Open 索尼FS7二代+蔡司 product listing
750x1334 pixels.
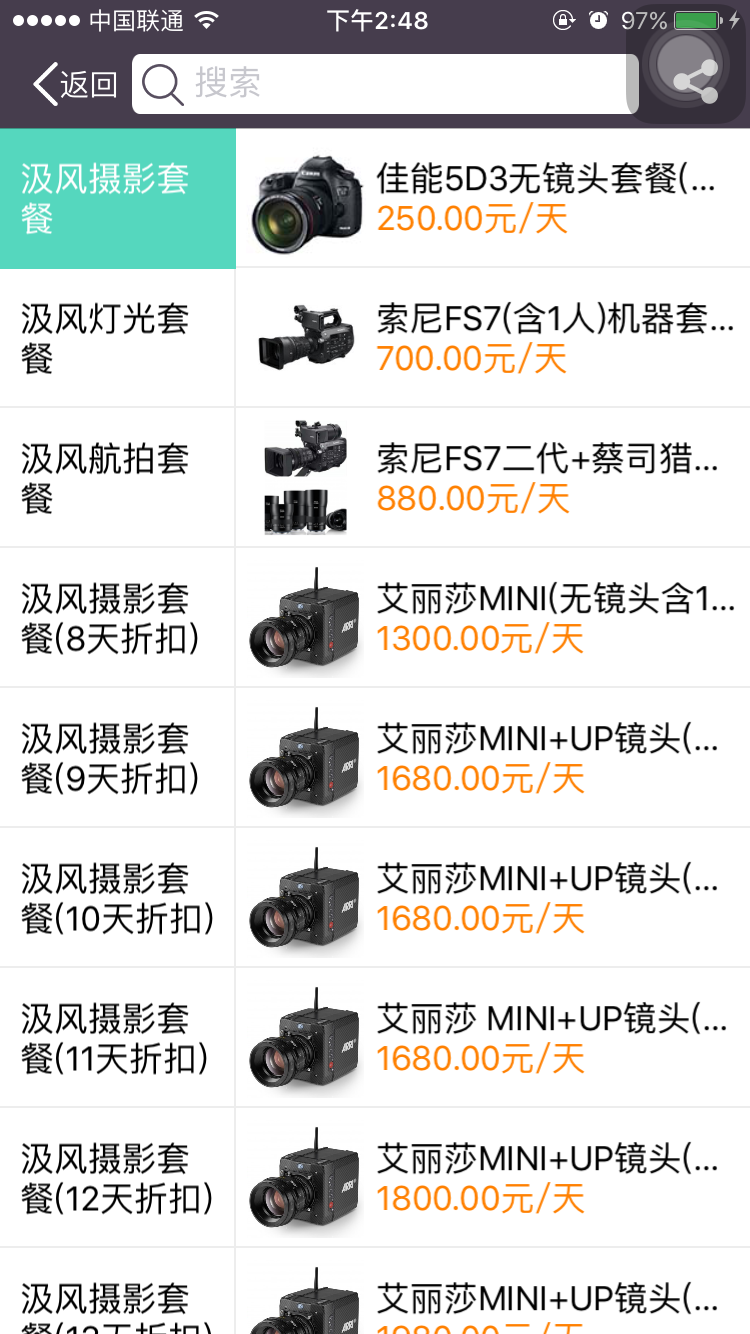coord(493,478)
